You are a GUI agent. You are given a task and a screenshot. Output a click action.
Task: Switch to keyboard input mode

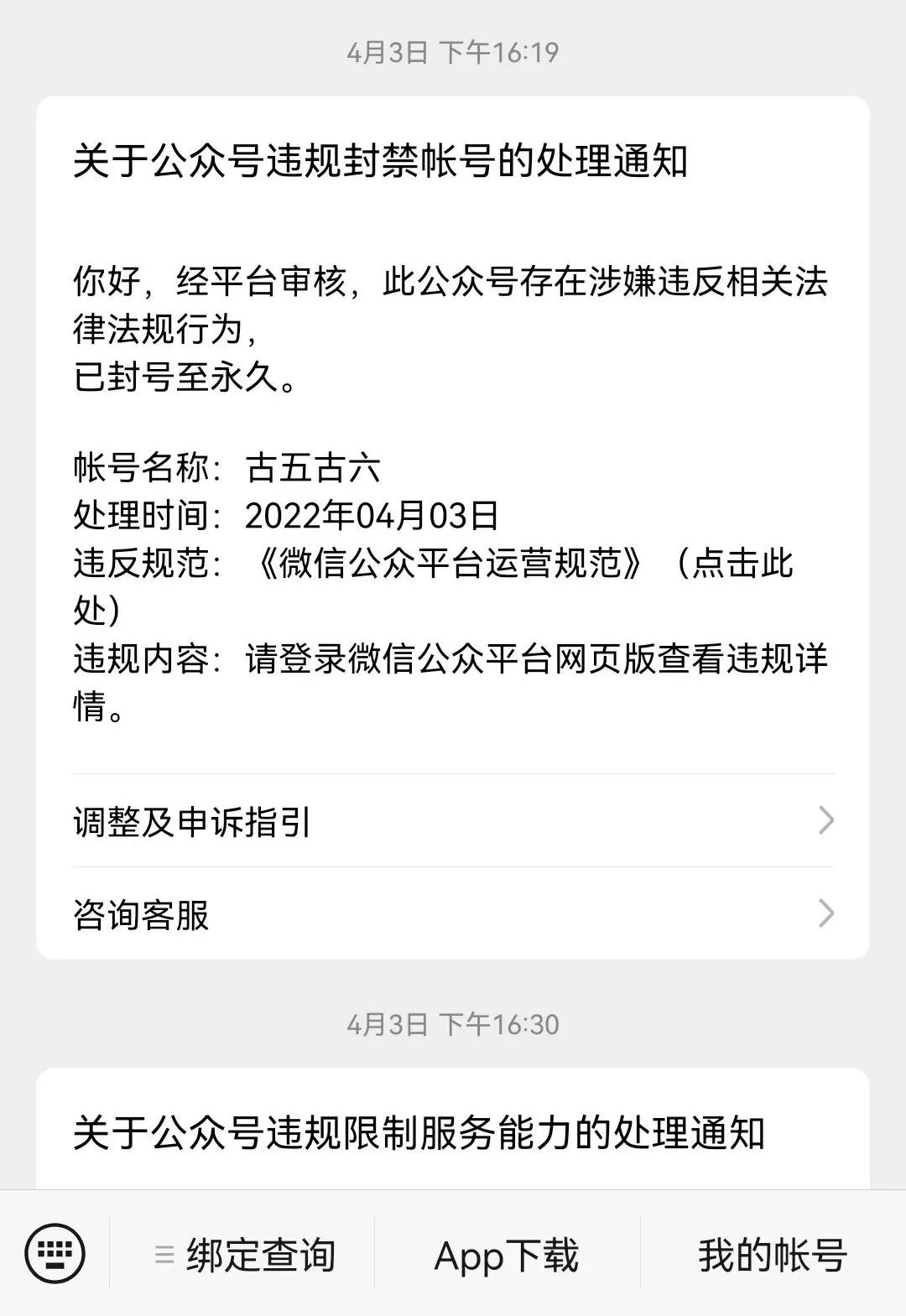tap(55, 1254)
